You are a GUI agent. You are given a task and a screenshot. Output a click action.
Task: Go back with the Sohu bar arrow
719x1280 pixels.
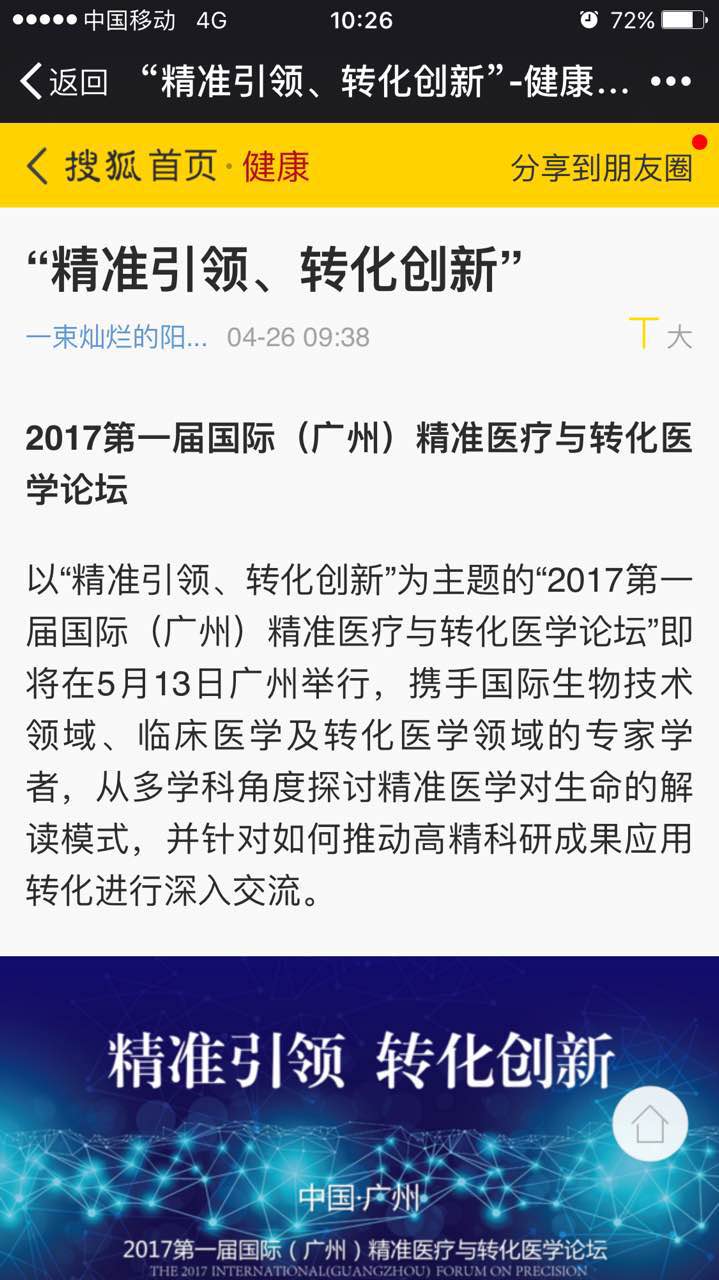[x=37, y=166]
